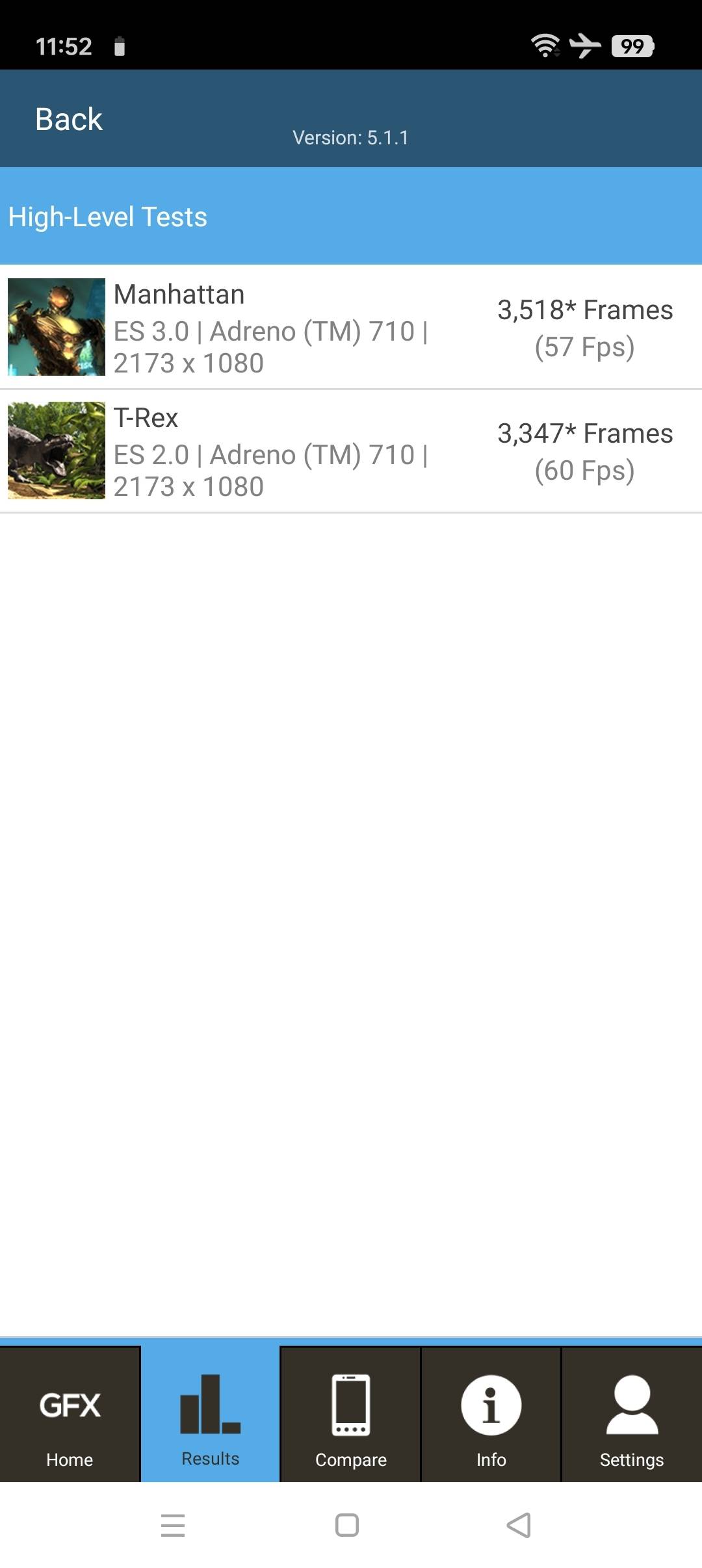
Task: Open the T-Rex test result
Action: (x=351, y=451)
